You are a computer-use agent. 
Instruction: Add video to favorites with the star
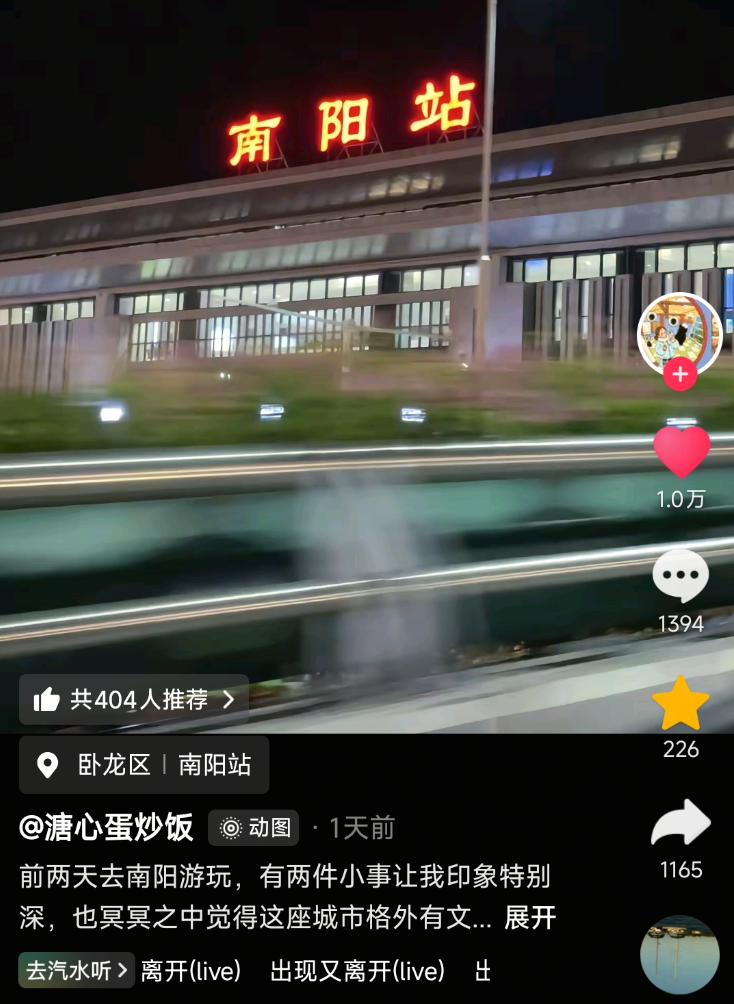click(x=681, y=702)
